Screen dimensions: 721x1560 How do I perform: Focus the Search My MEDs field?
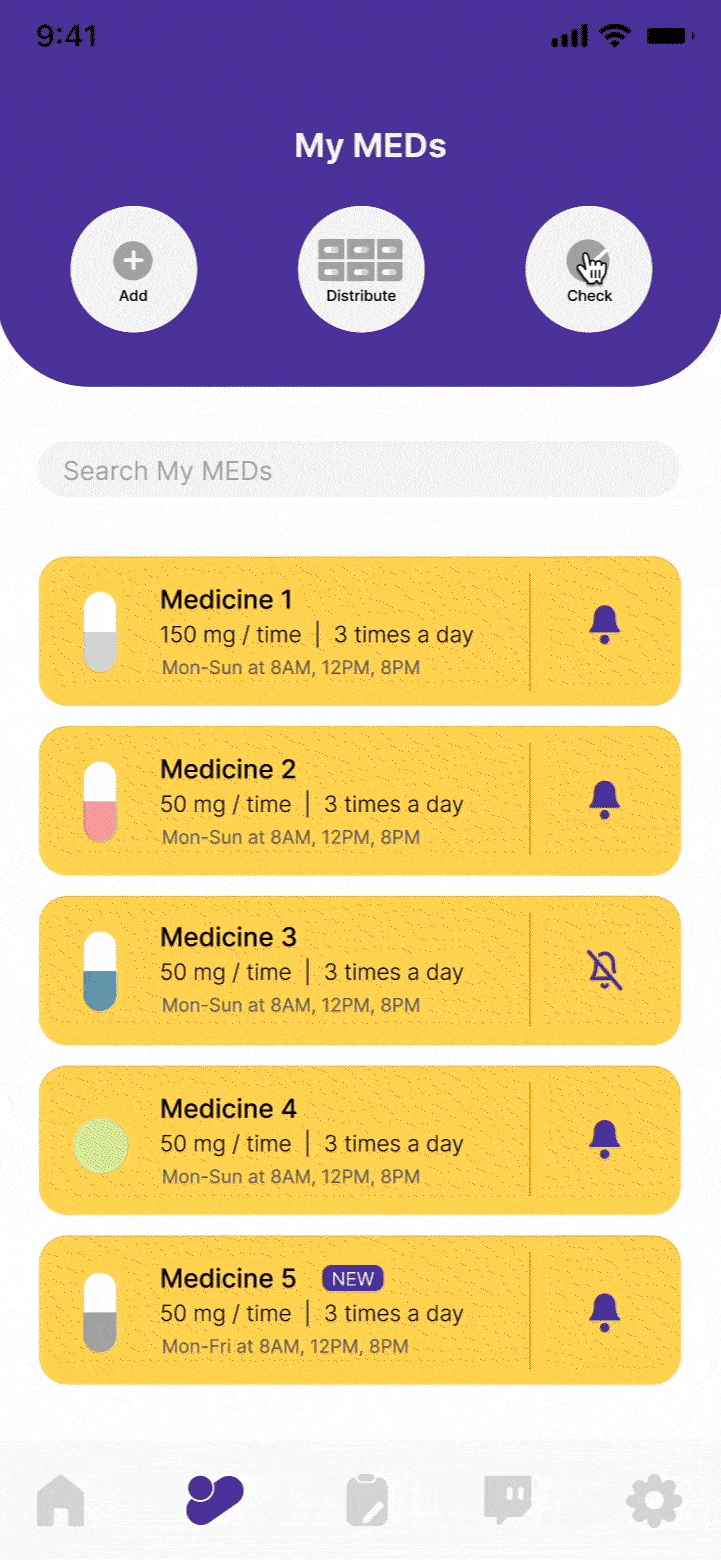coord(358,470)
